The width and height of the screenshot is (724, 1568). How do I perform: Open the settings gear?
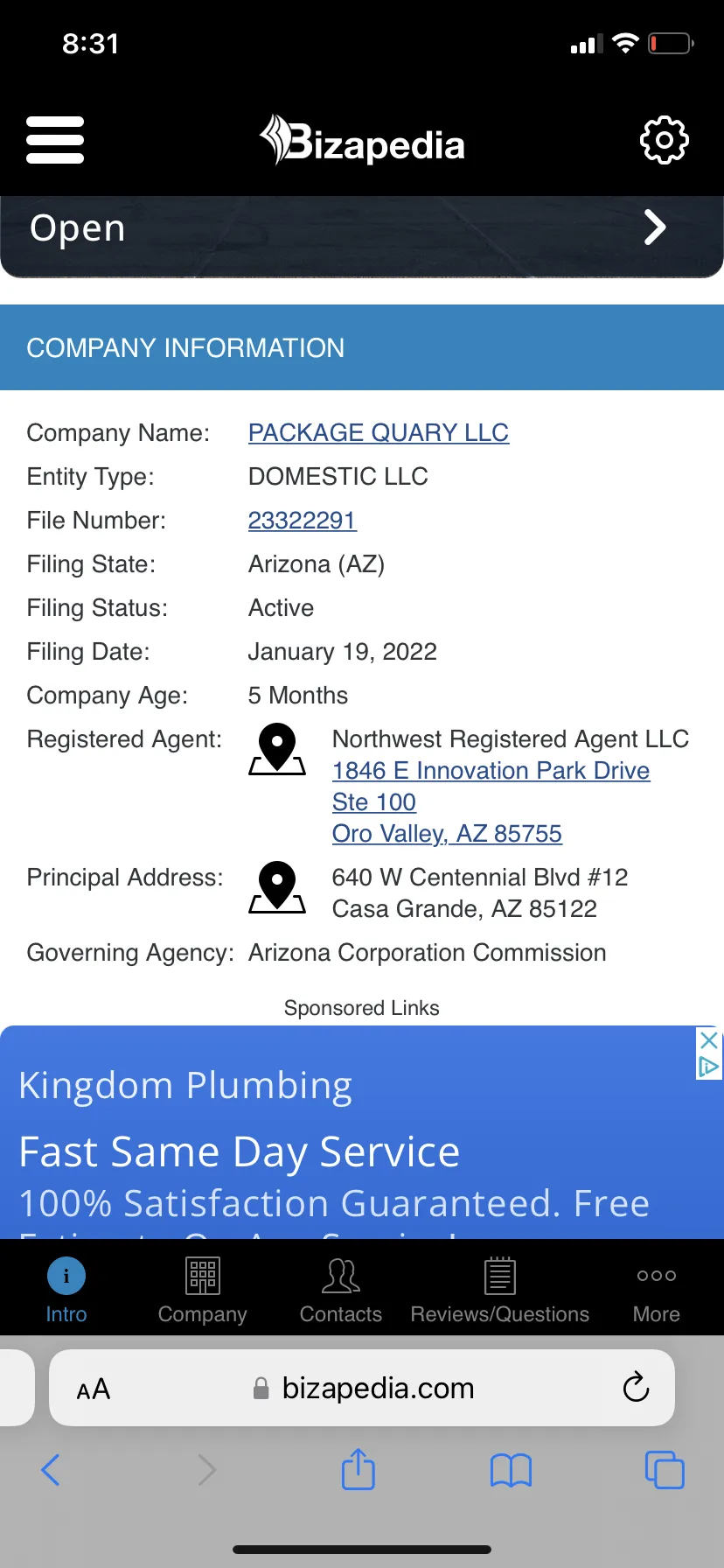coord(665,140)
